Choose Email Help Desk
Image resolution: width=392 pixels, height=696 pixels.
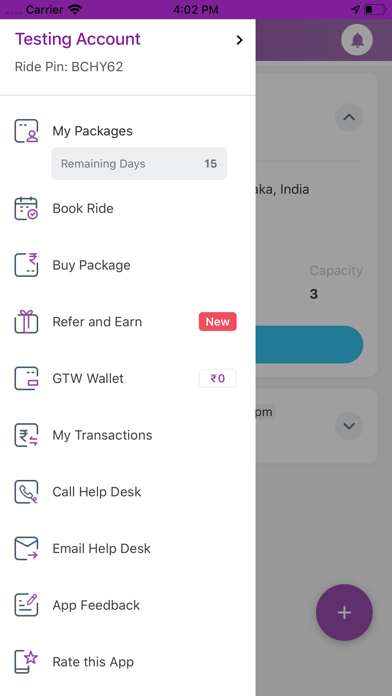coord(127,549)
